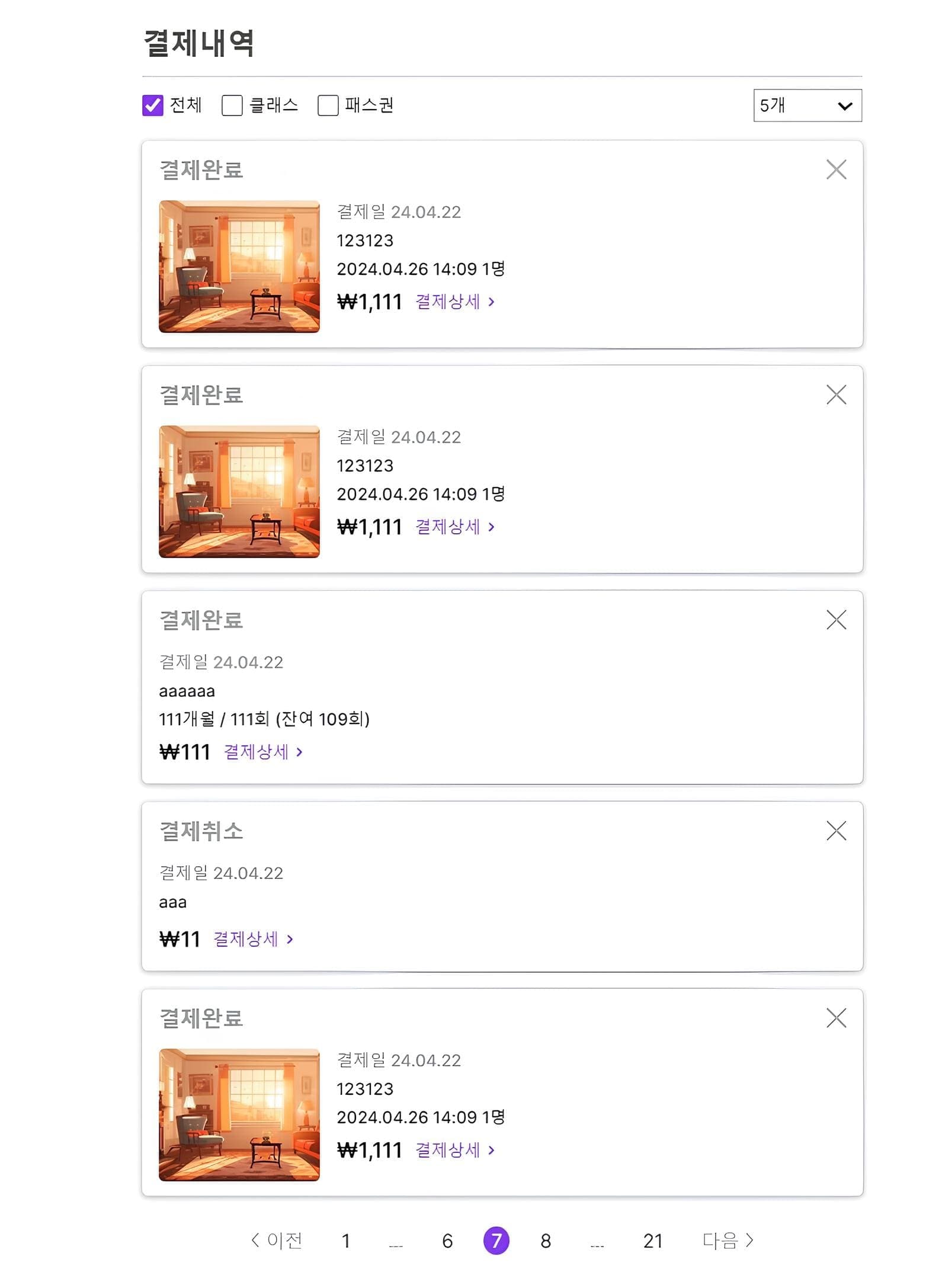942x1288 pixels.
Task: Open the 5개 items-per-page dropdown
Action: 808,106
